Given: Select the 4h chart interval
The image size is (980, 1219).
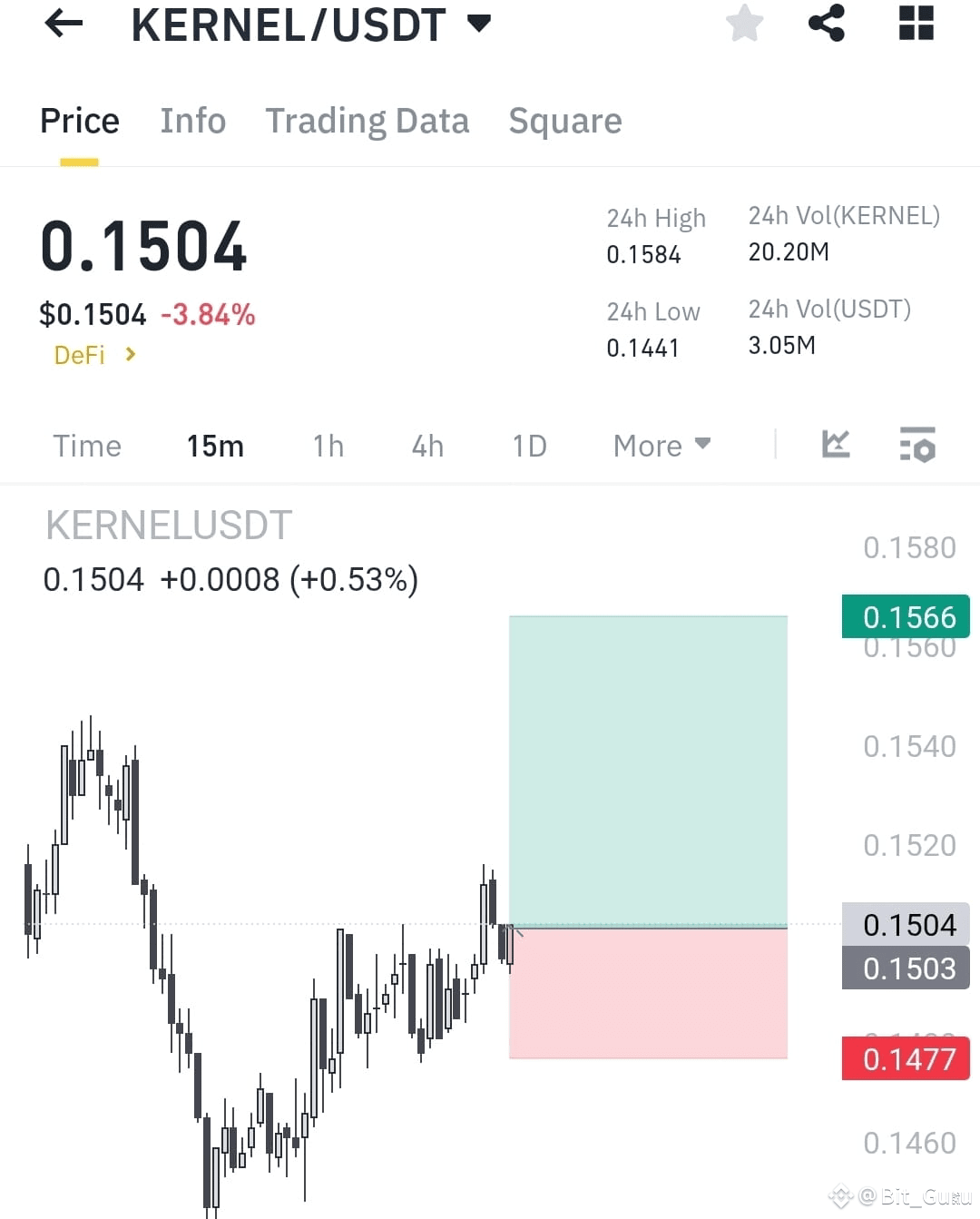Looking at the screenshot, I should (426, 445).
